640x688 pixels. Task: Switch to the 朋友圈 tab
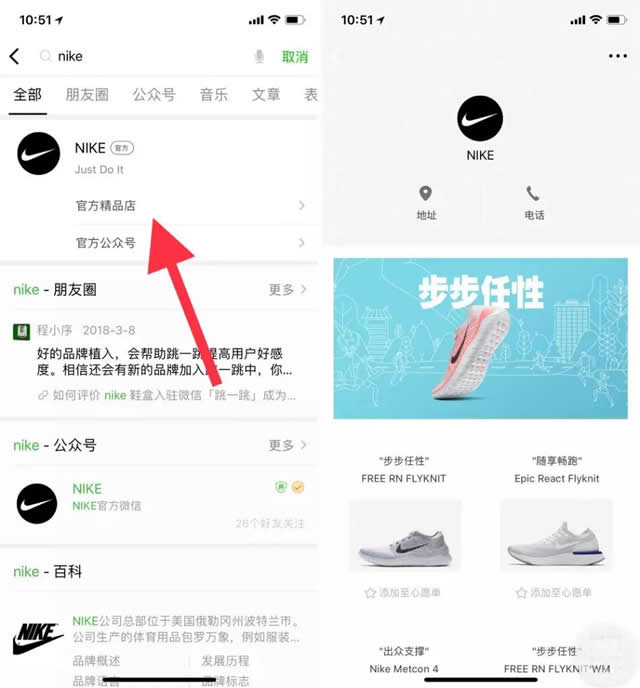click(x=86, y=95)
